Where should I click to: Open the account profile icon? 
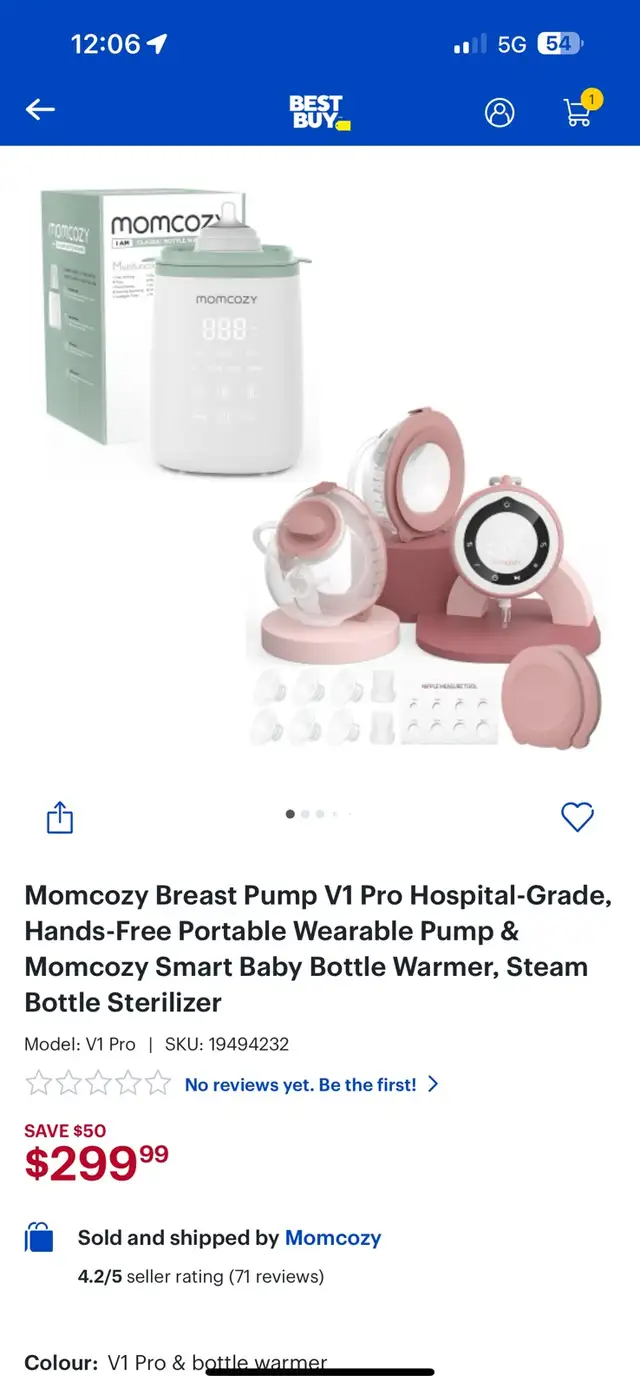coord(500,112)
